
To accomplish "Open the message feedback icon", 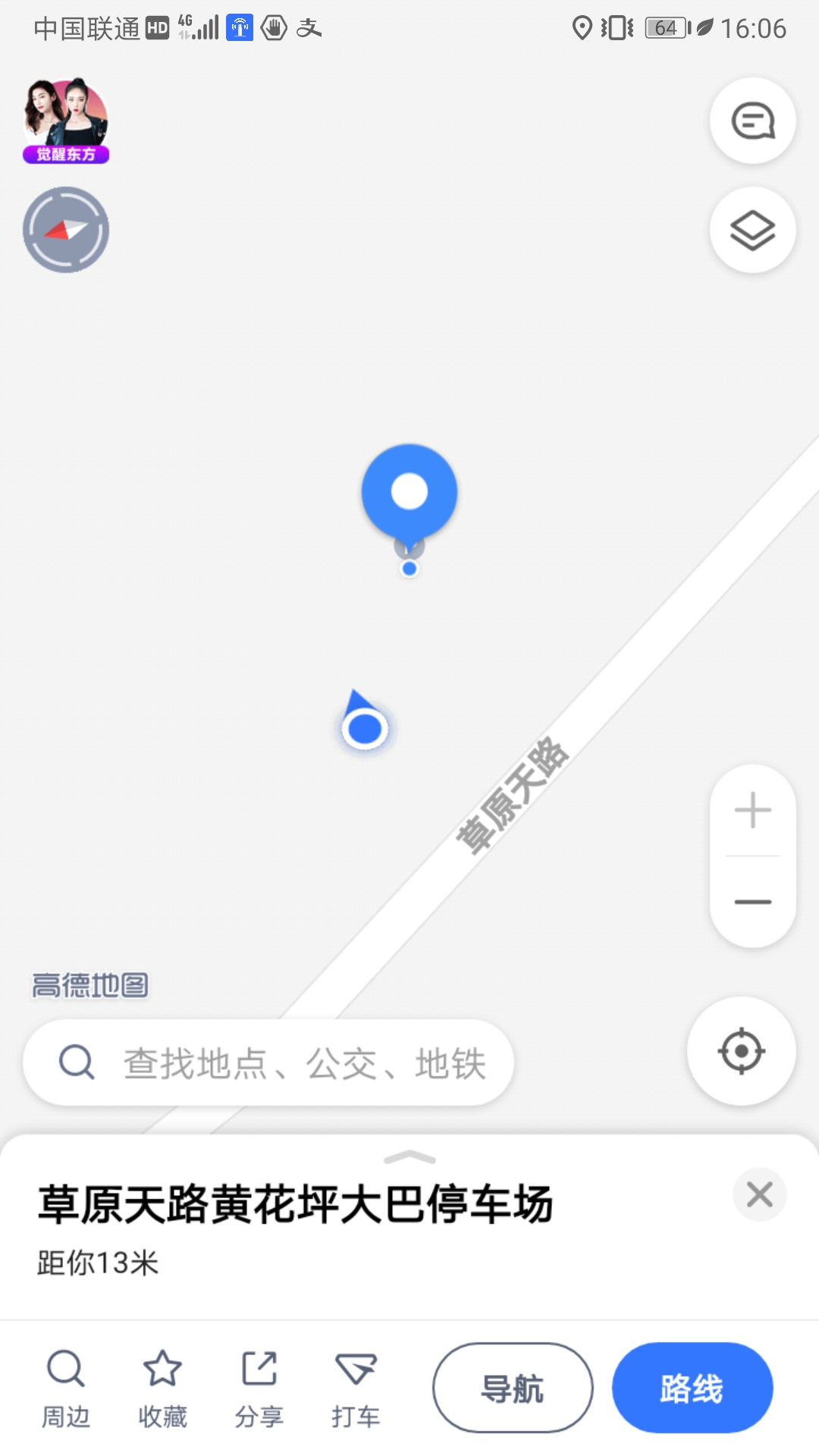I will [x=752, y=121].
